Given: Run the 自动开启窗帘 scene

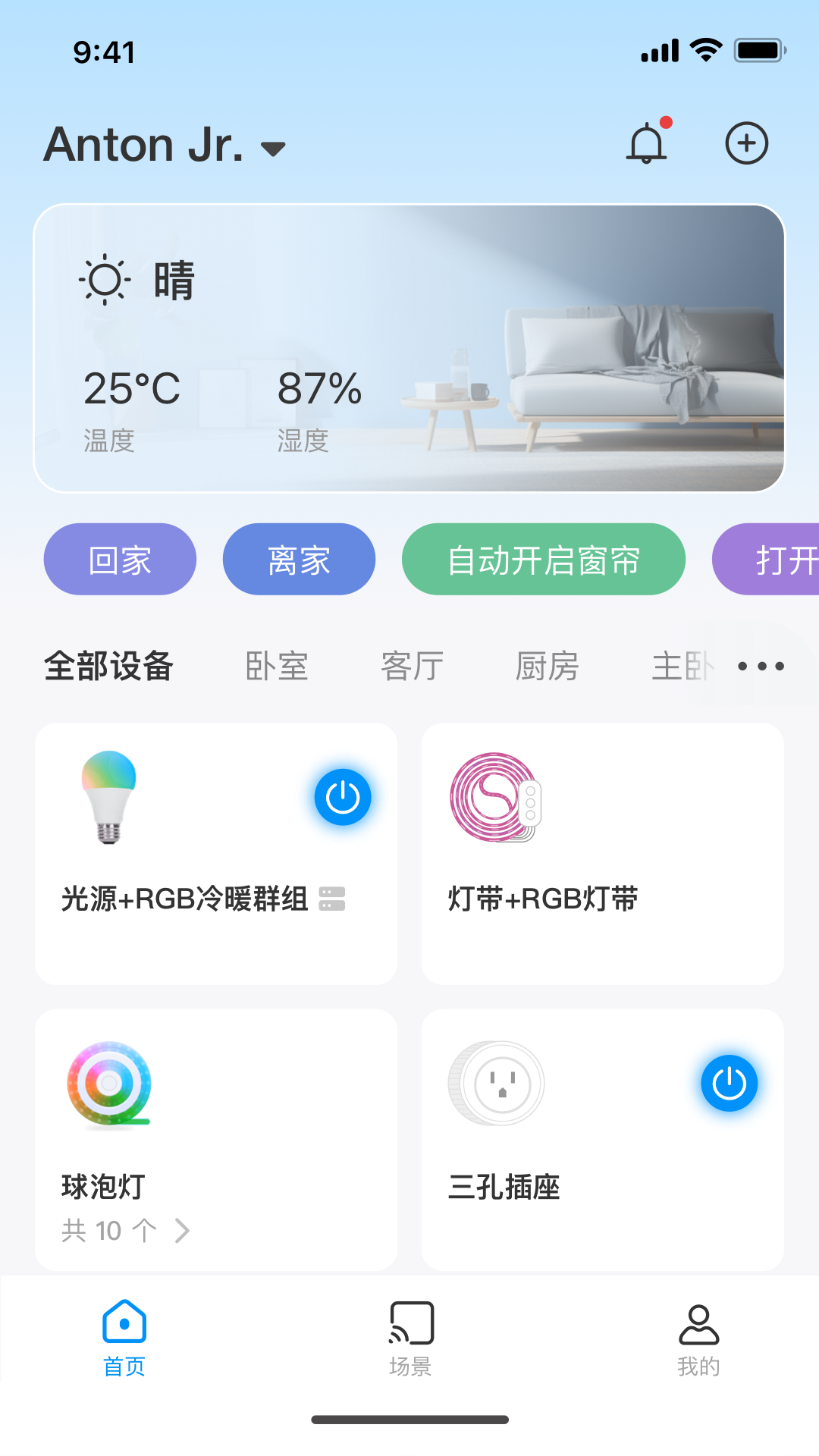Looking at the screenshot, I should [x=543, y=559].
